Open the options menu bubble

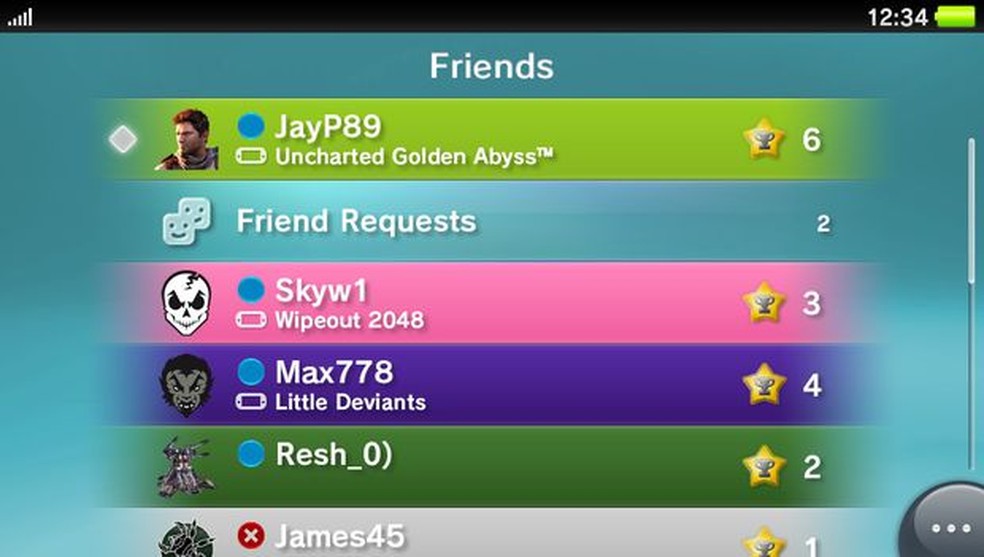(x=943, y=527)
